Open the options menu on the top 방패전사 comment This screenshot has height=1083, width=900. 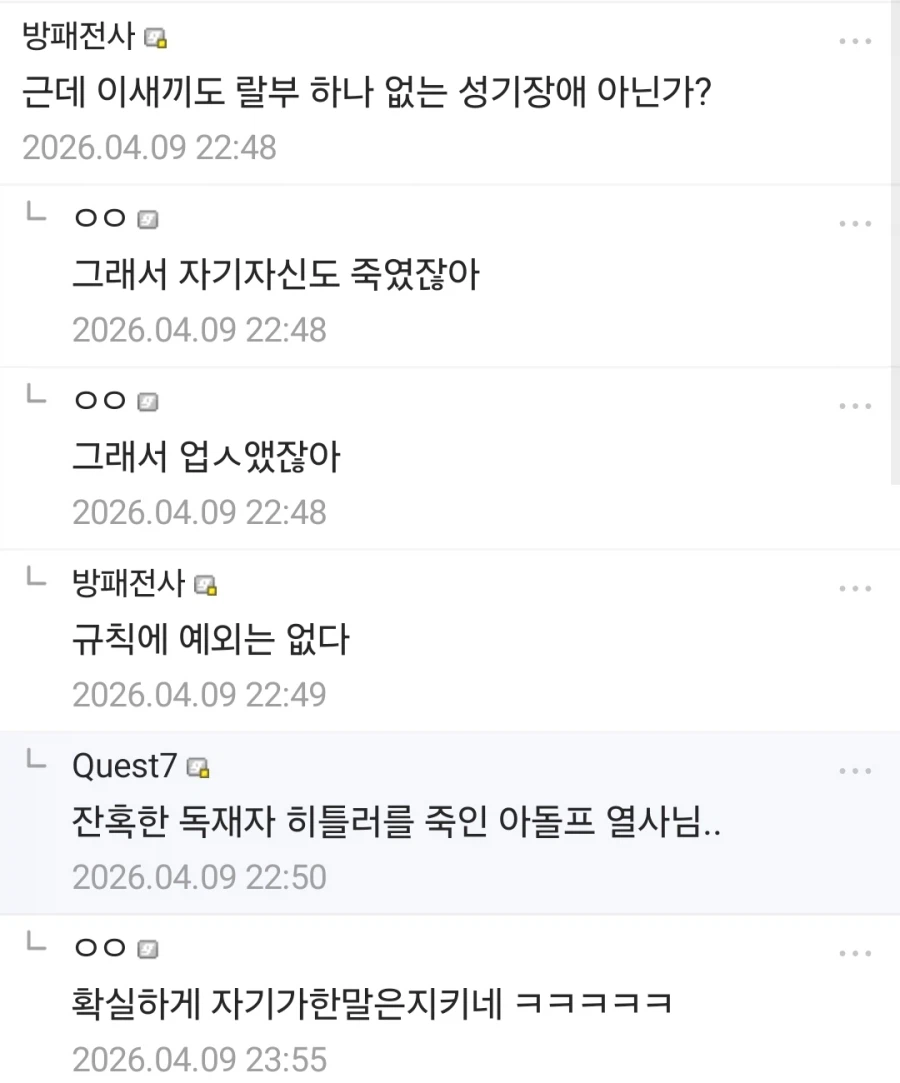pyautogui.click(x=855, y=40)
